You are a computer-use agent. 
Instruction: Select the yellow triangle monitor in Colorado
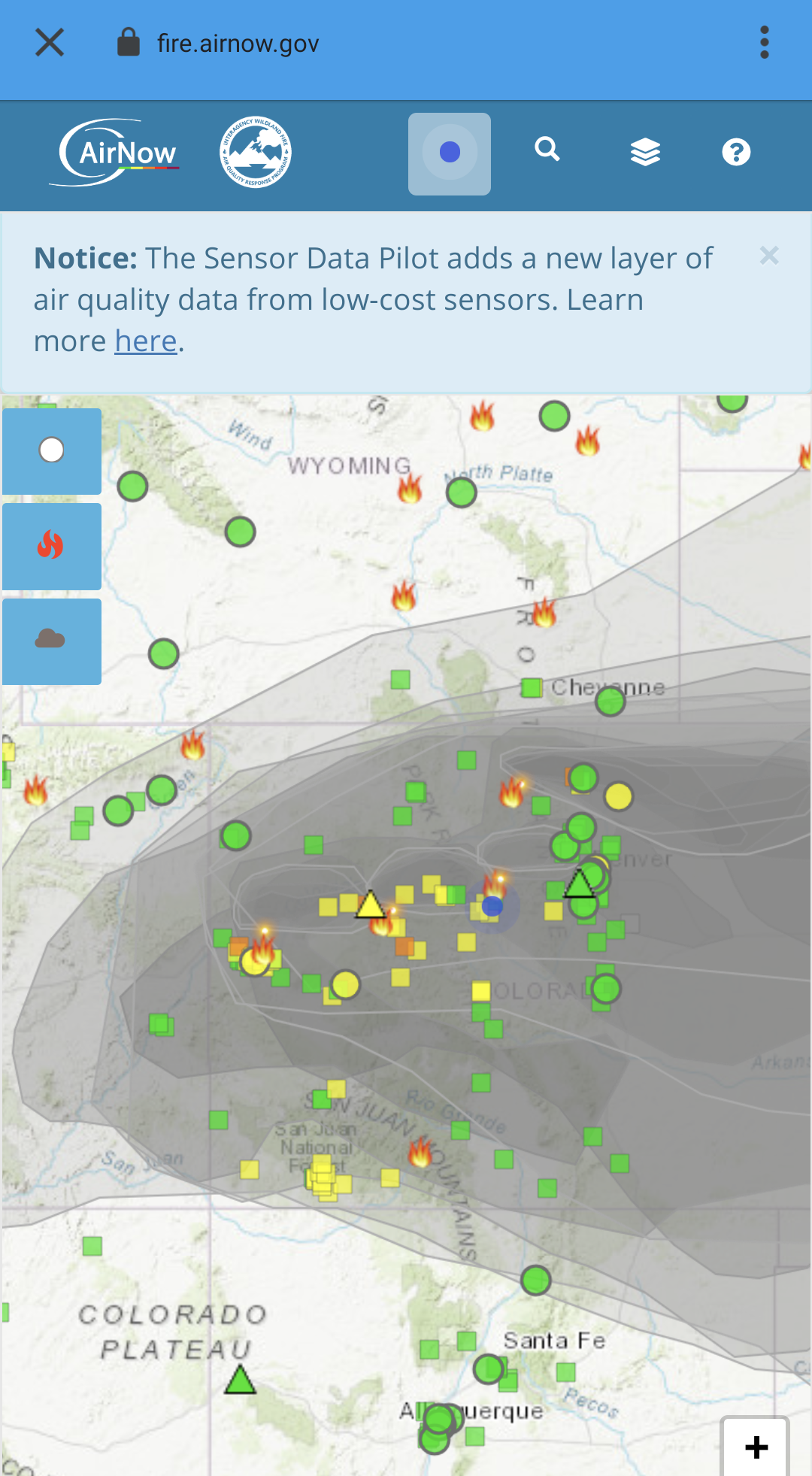(371, 905)
